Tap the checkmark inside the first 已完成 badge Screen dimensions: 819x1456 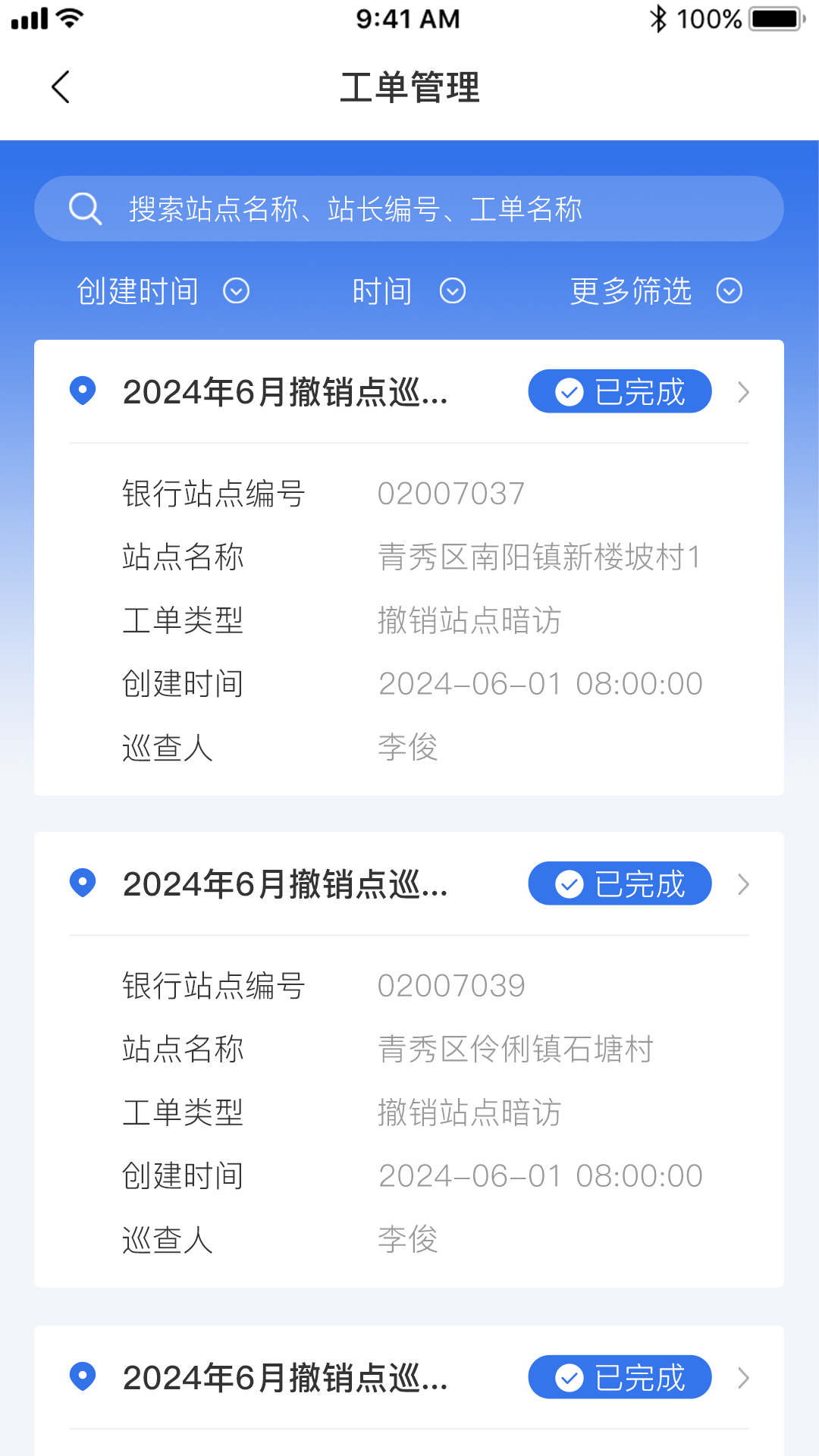tap(568, 391)
